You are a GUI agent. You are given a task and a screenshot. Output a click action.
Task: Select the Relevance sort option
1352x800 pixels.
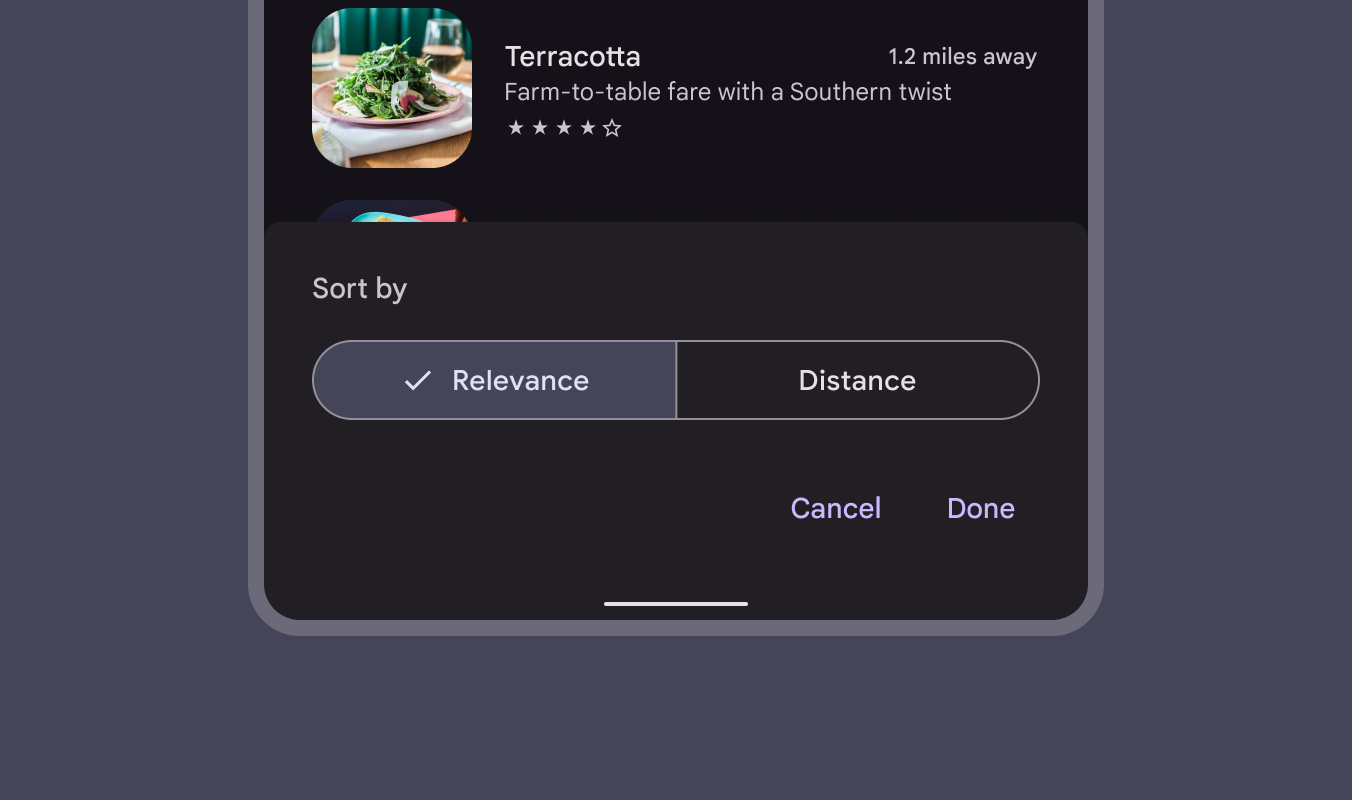click(495, 380)
